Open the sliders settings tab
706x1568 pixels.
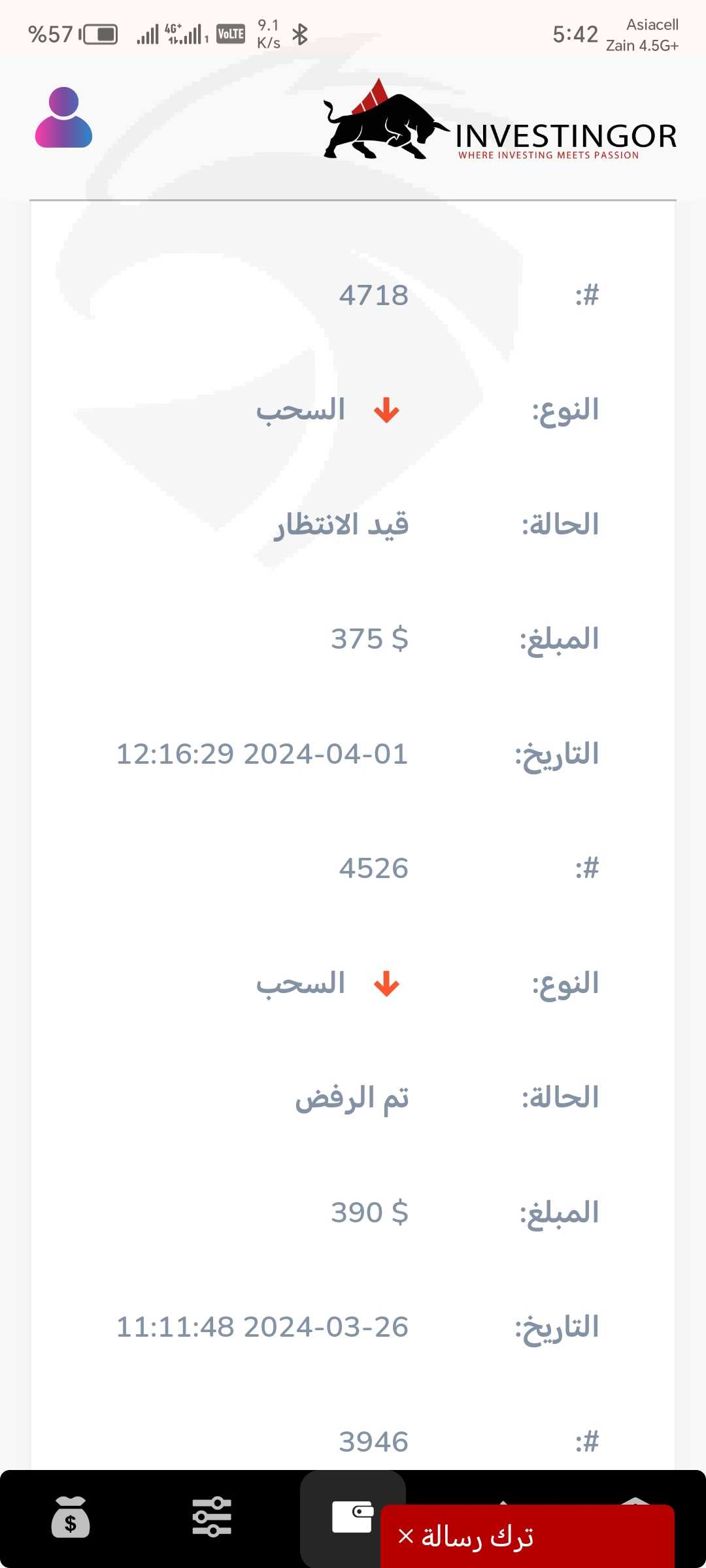point(212,1517)
